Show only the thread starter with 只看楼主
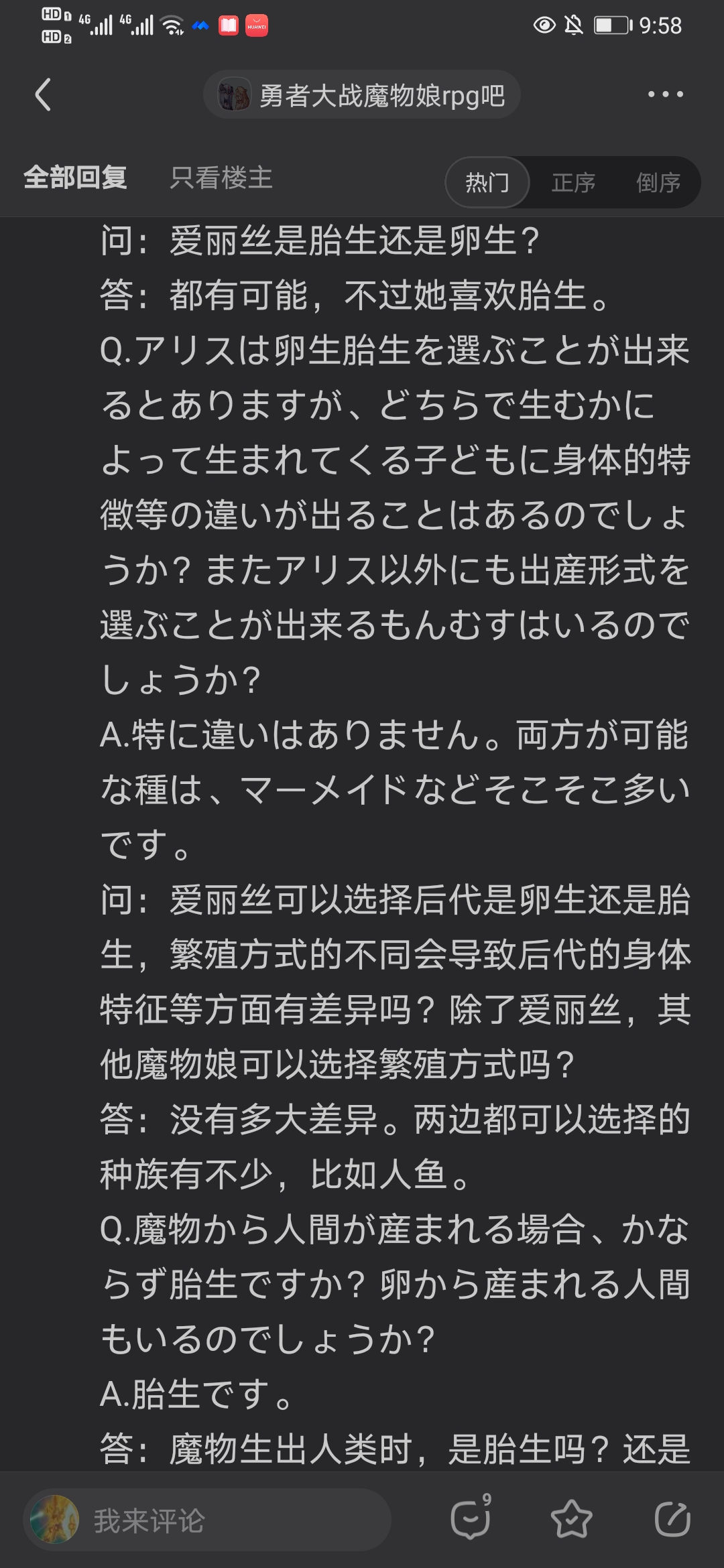Image resolution: width=724 pixels, height=1568 pixels. click(221, 178)
